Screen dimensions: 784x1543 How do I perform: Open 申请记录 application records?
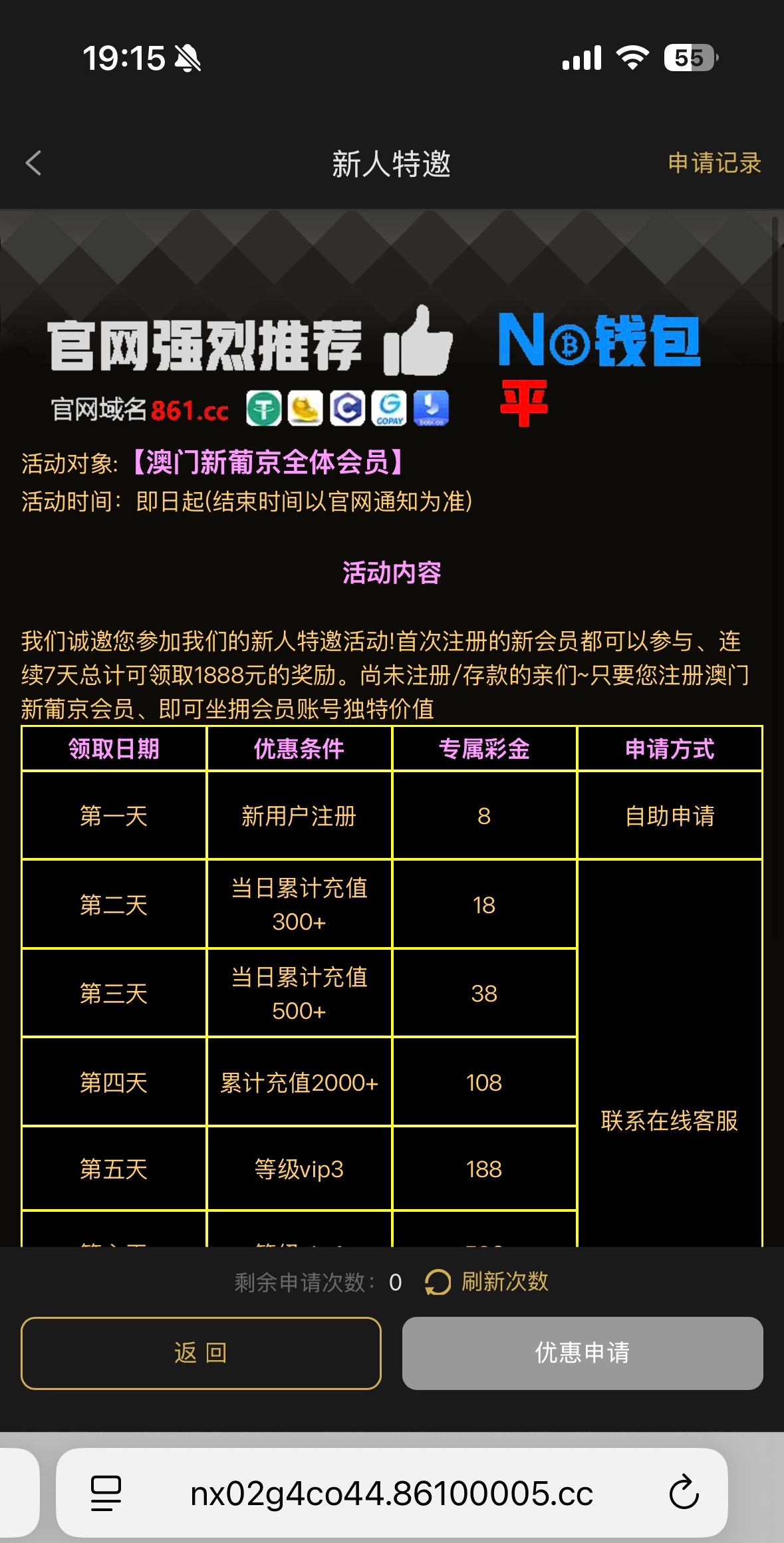(714, 163)
